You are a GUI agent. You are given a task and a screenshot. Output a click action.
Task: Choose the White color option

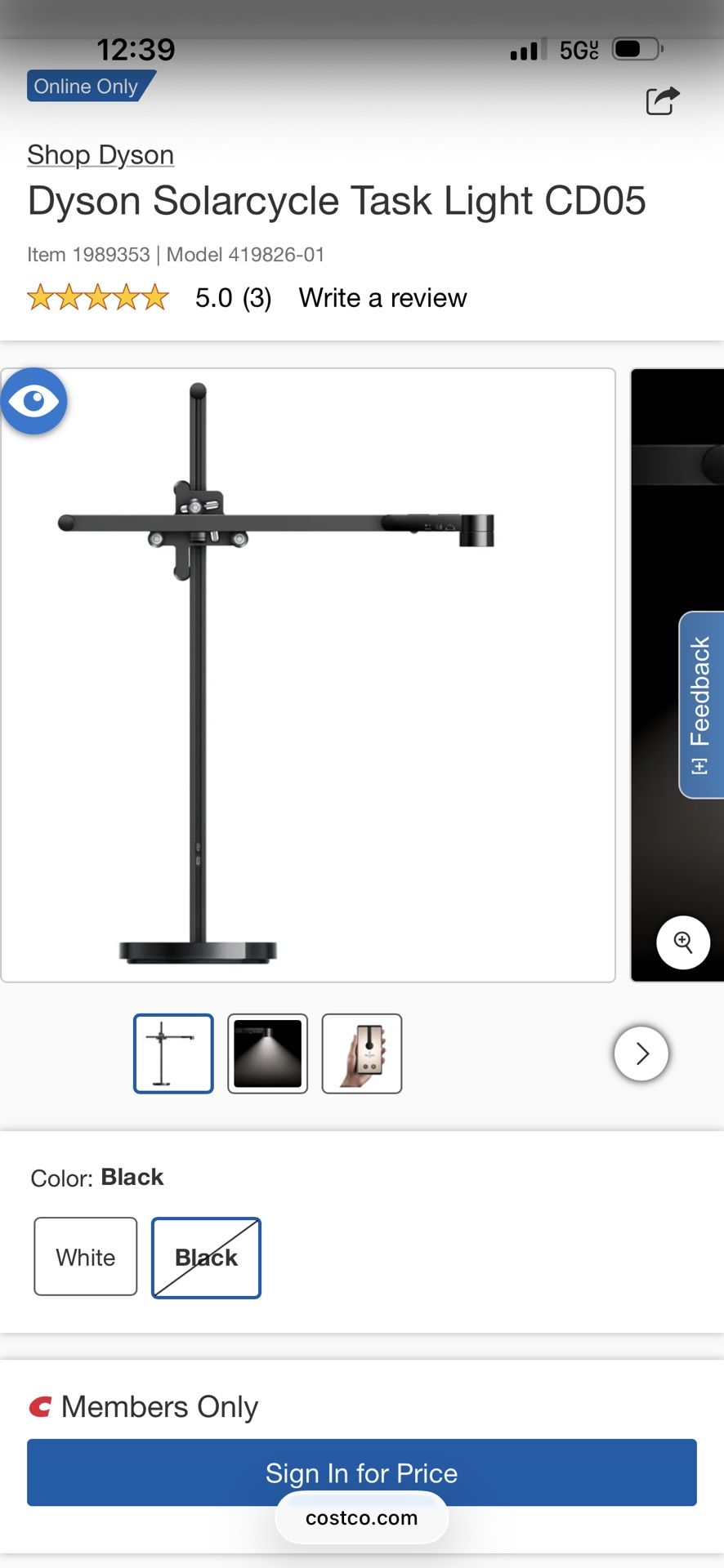point(86,1257)
